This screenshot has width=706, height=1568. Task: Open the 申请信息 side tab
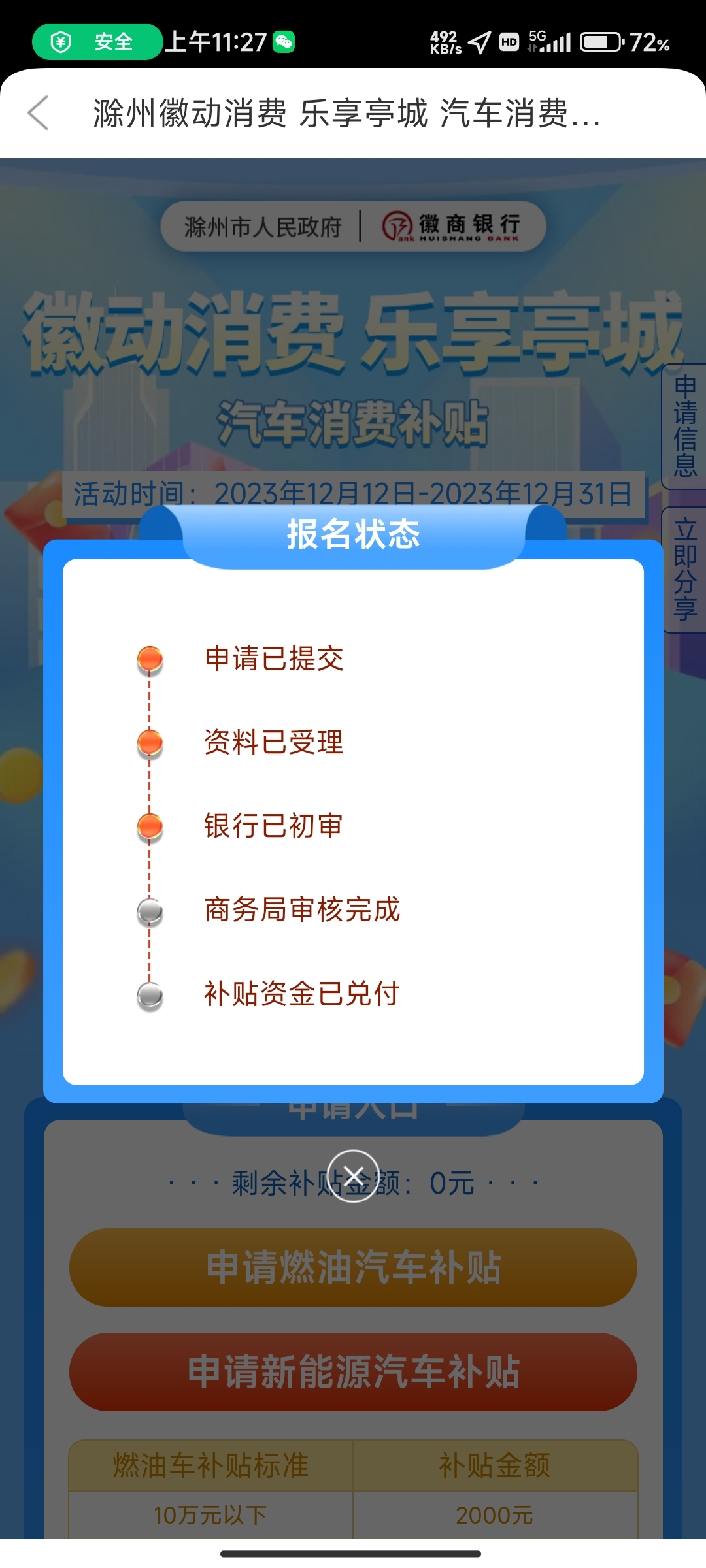point(684,426)
